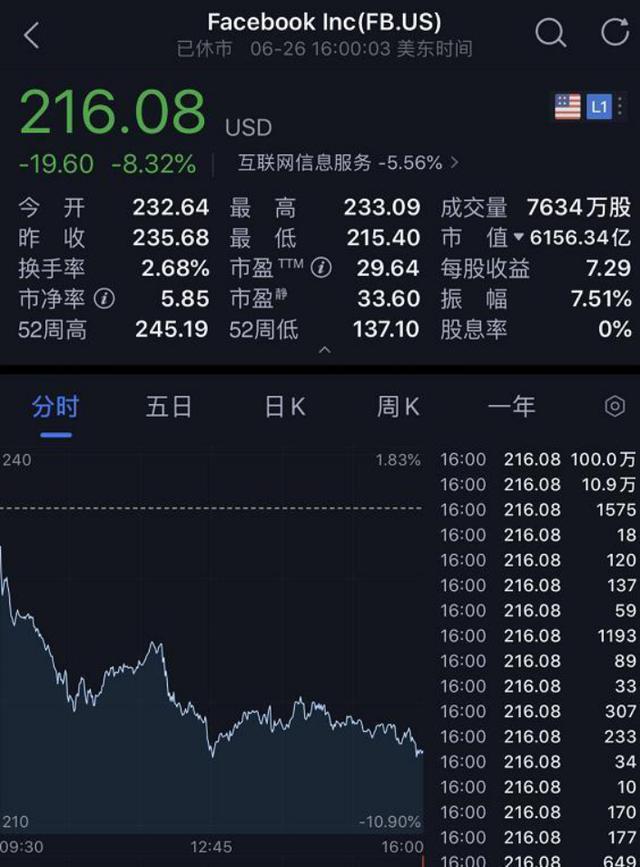This screenshot has width=640, height=867.
Task: Refresh the Facebook stock quote
Action: coord(615,32)
